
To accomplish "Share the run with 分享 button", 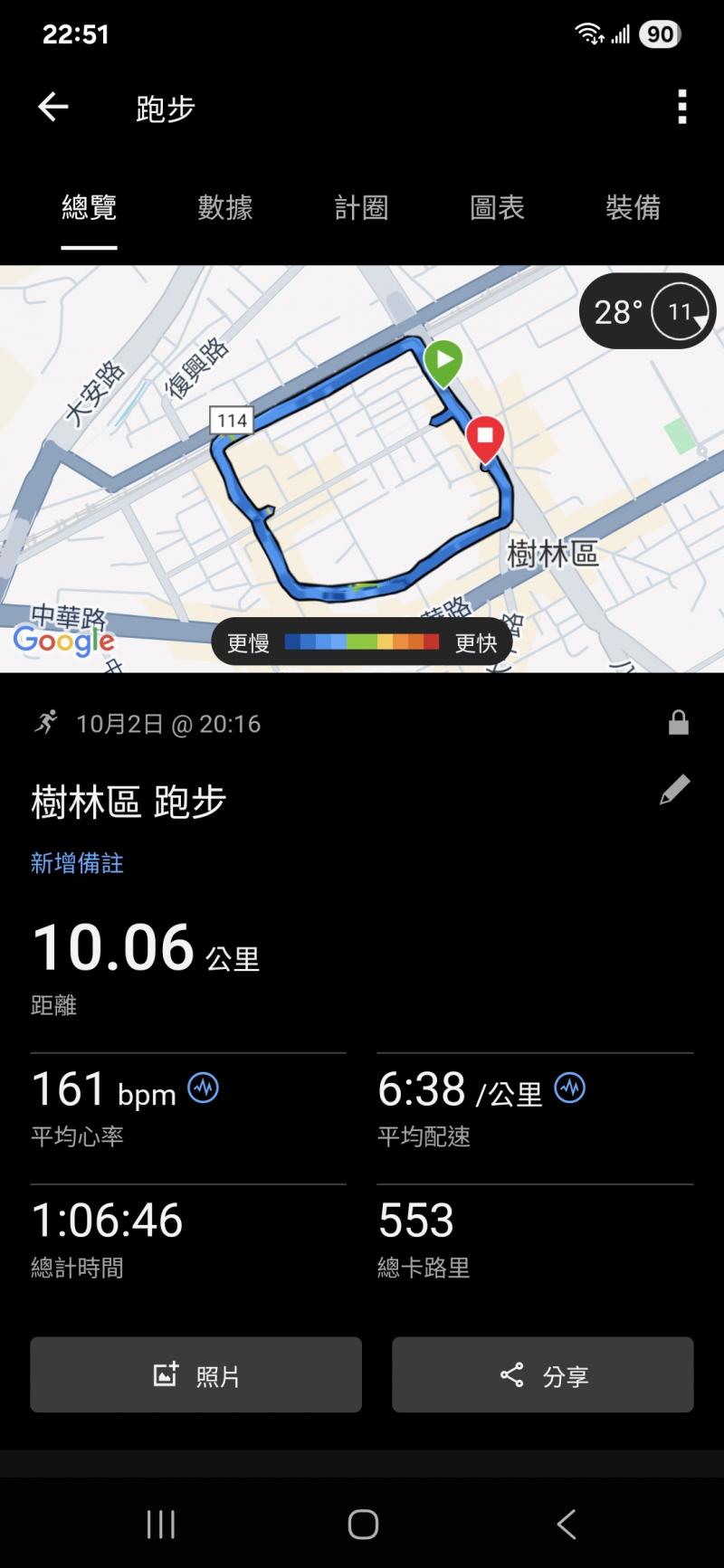I will click(543, 1374).
